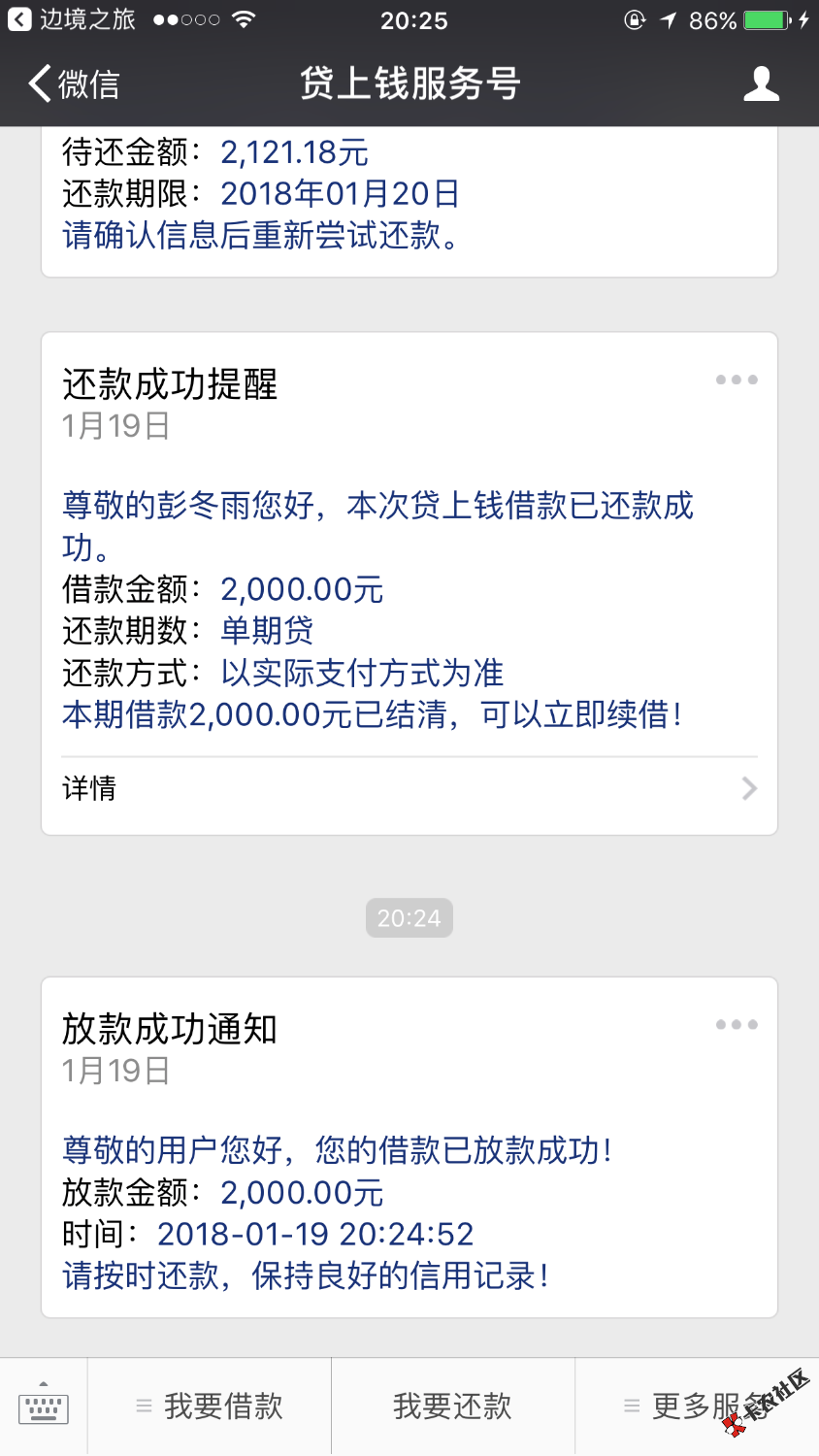
Task: Expand the 更多服务 menu
Action: coord(697,1406)
